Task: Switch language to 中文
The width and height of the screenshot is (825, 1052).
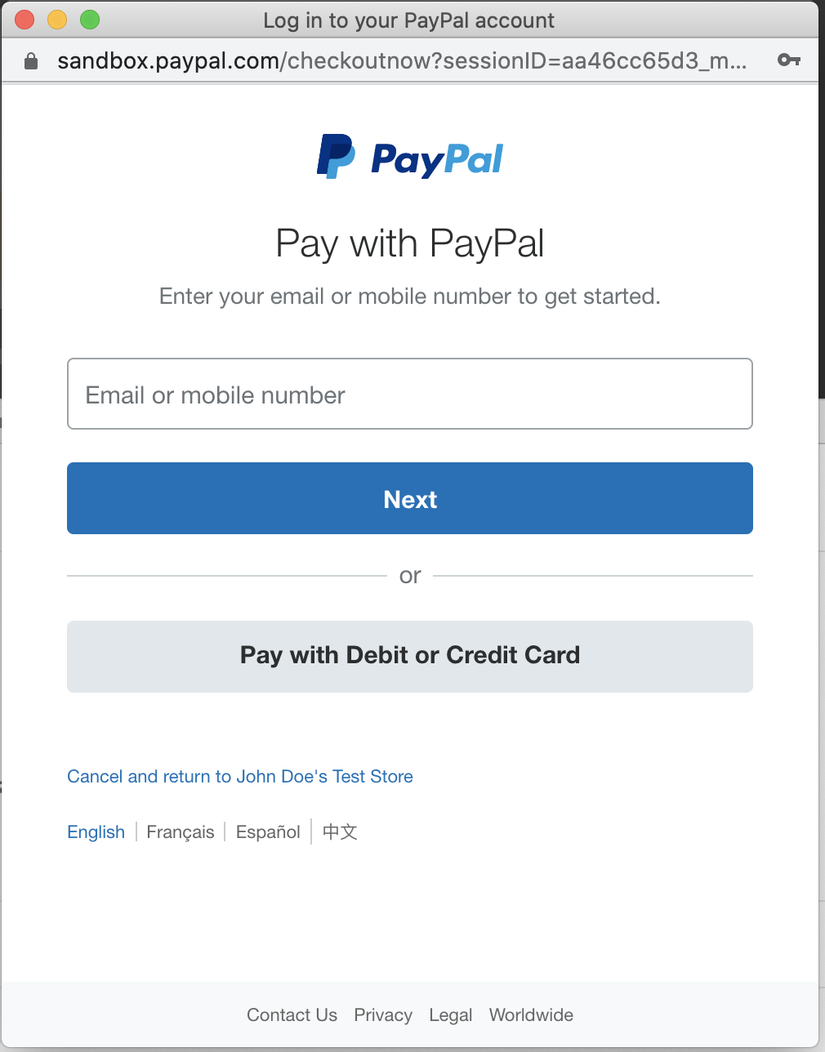Action: 340,832
